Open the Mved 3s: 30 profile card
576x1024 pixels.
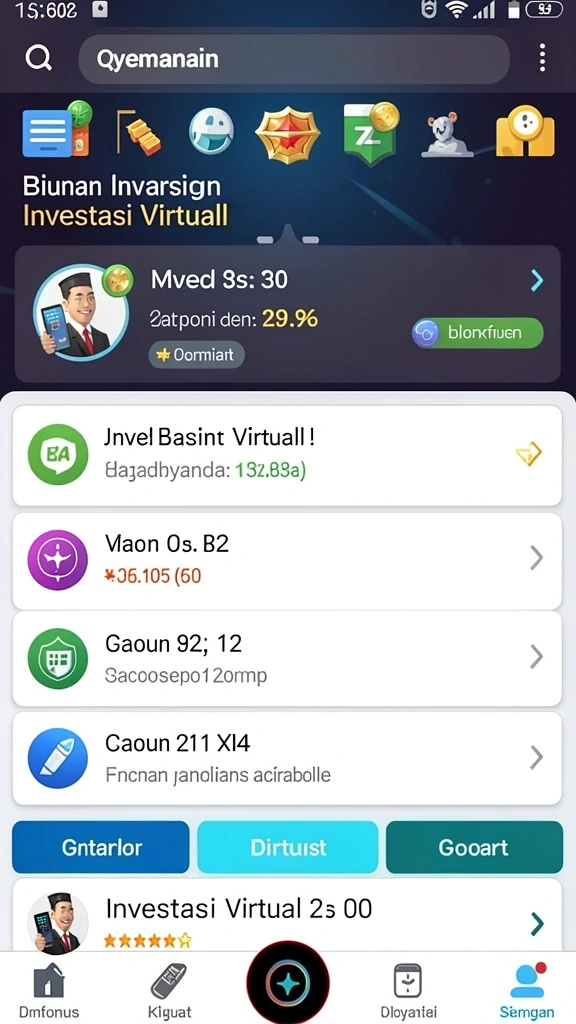click(x=287, y=313)
